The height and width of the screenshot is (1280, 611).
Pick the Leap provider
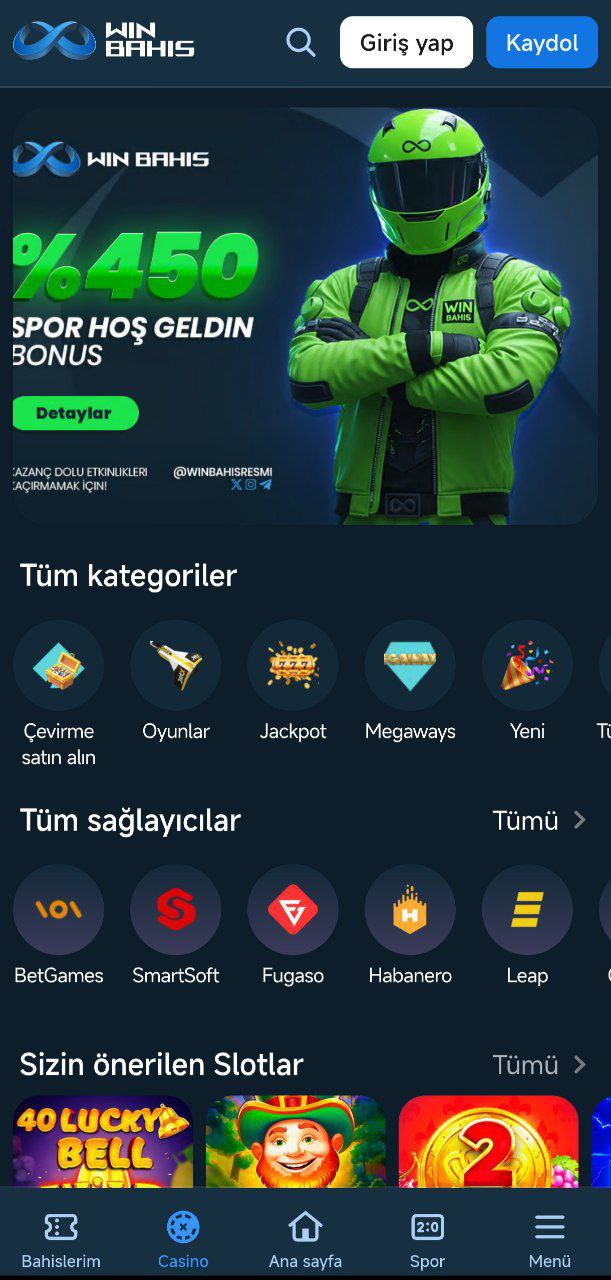[x=527, y=910]
